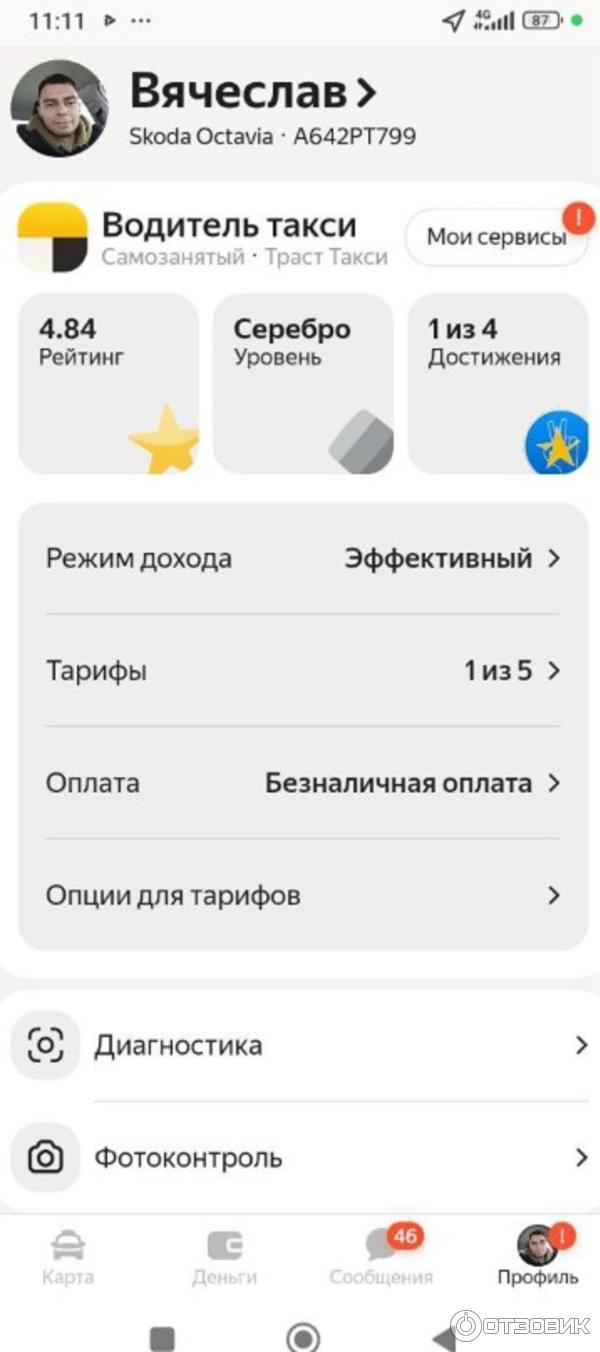600x1352 pixels.
Task: Open the Мои сервисы button
Action: (496, 237)
